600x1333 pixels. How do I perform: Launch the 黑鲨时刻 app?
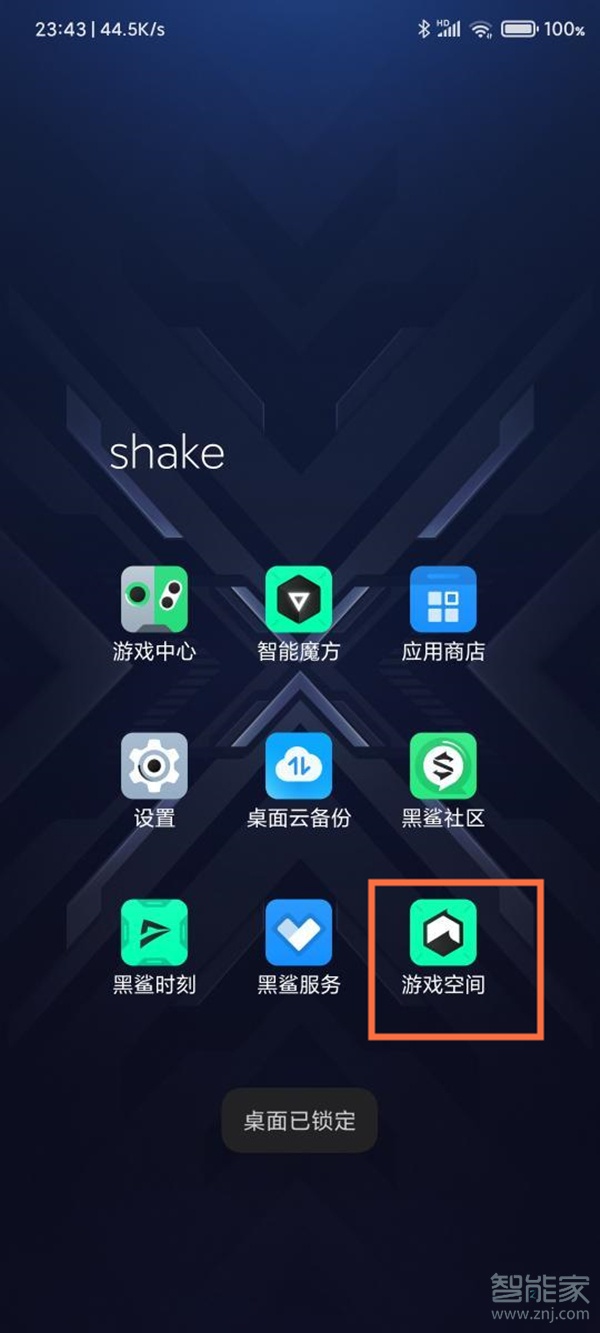pos(154,932)
